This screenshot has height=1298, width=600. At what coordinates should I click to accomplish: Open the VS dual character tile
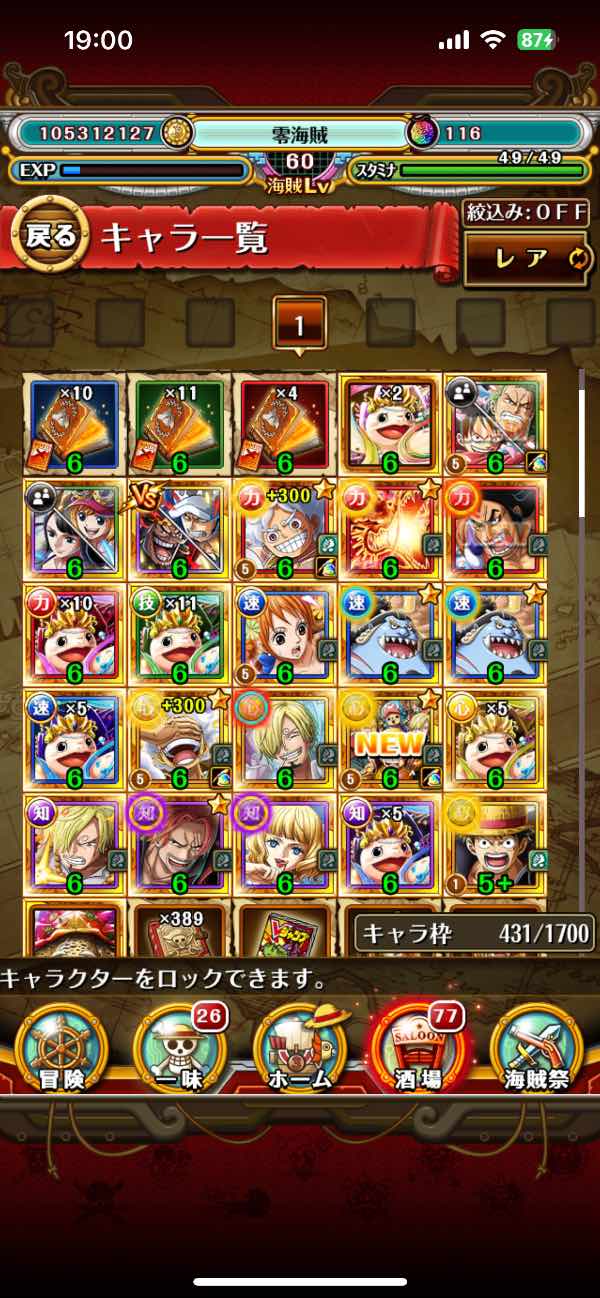[179, 530]
